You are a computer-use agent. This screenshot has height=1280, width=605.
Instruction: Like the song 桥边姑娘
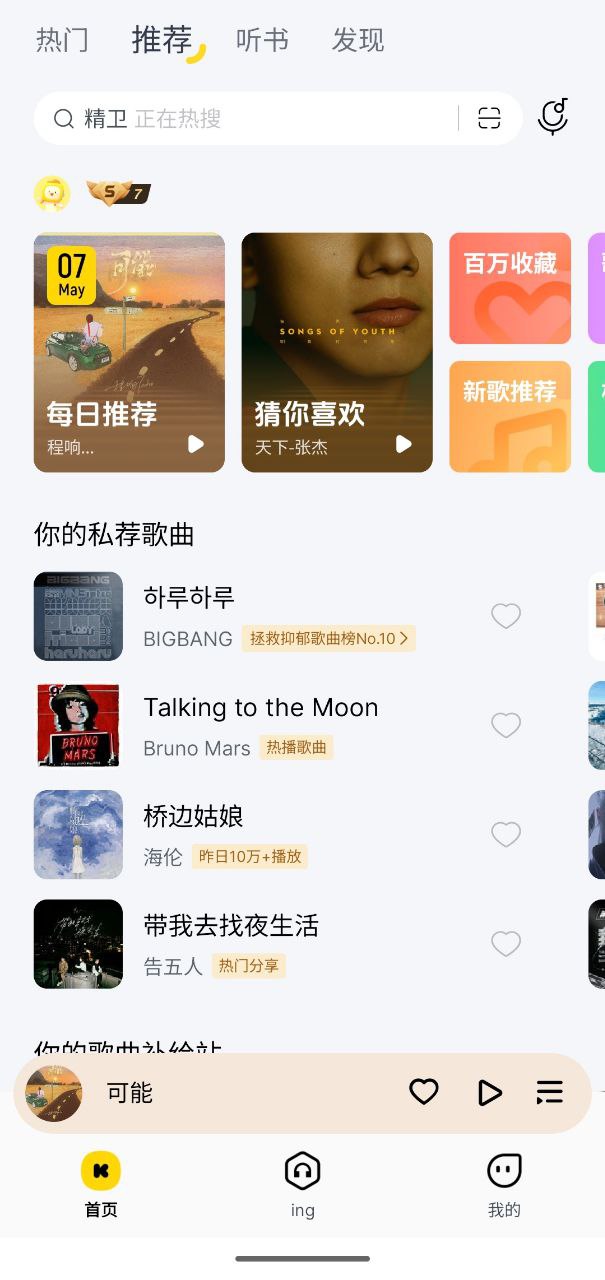506,834
